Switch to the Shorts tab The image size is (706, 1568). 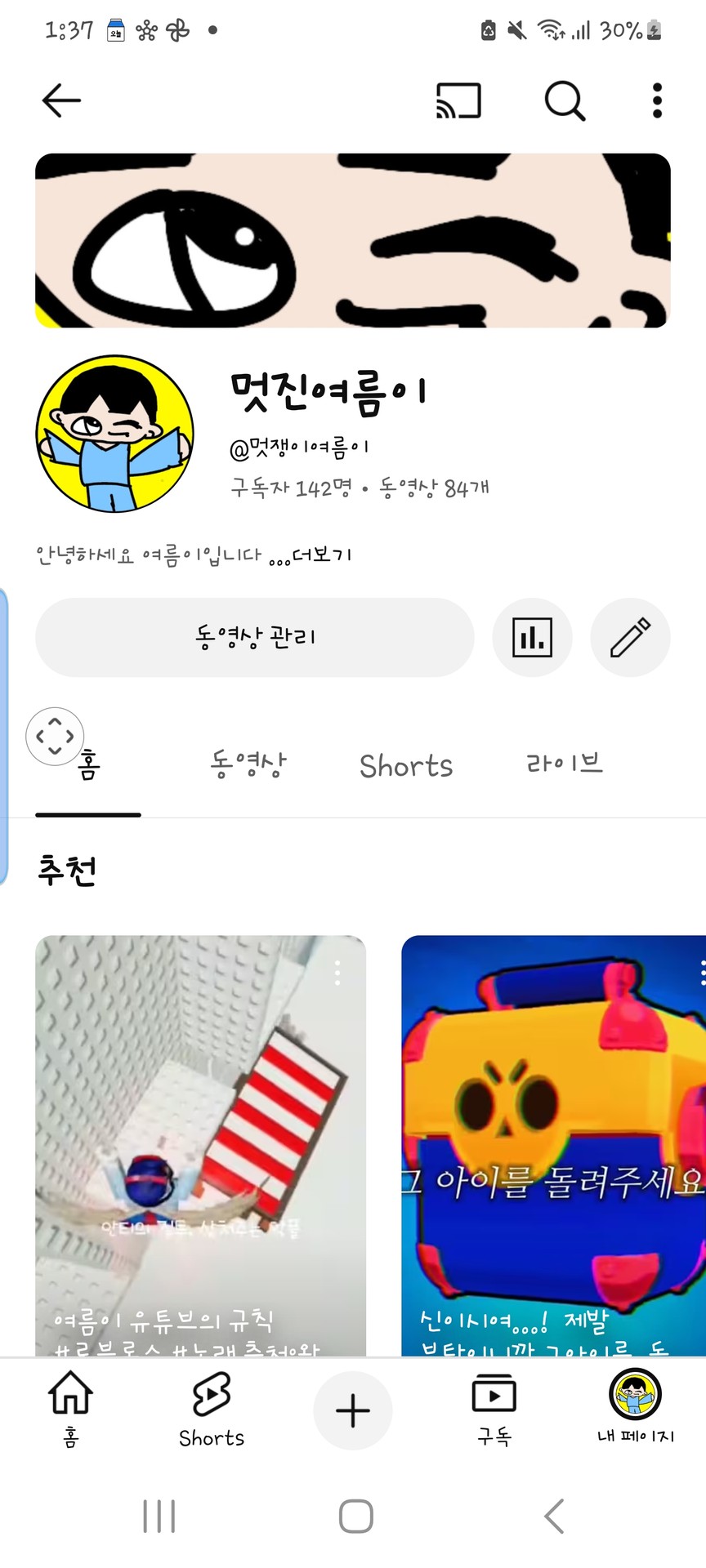405,765
